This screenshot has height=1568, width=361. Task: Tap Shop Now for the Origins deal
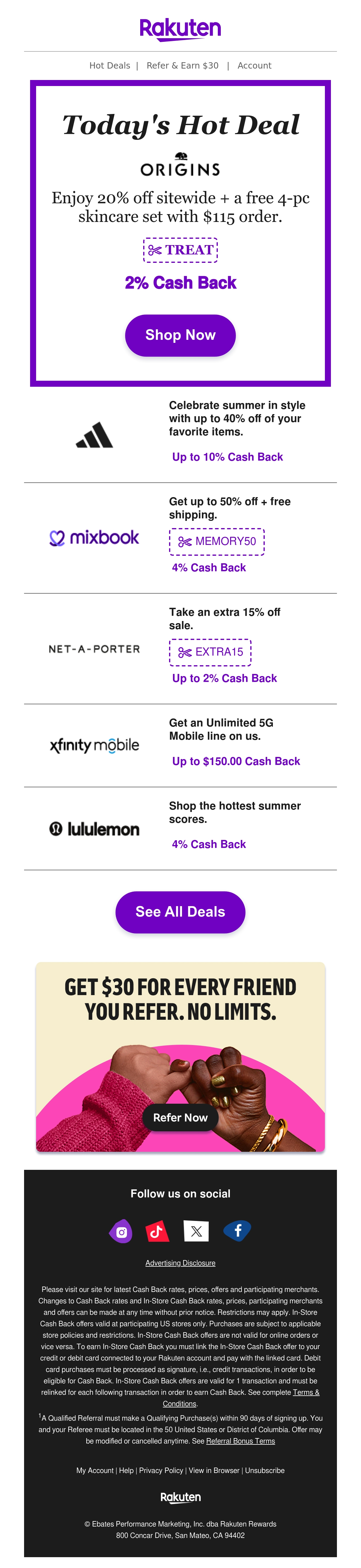(x=180, y=335)
